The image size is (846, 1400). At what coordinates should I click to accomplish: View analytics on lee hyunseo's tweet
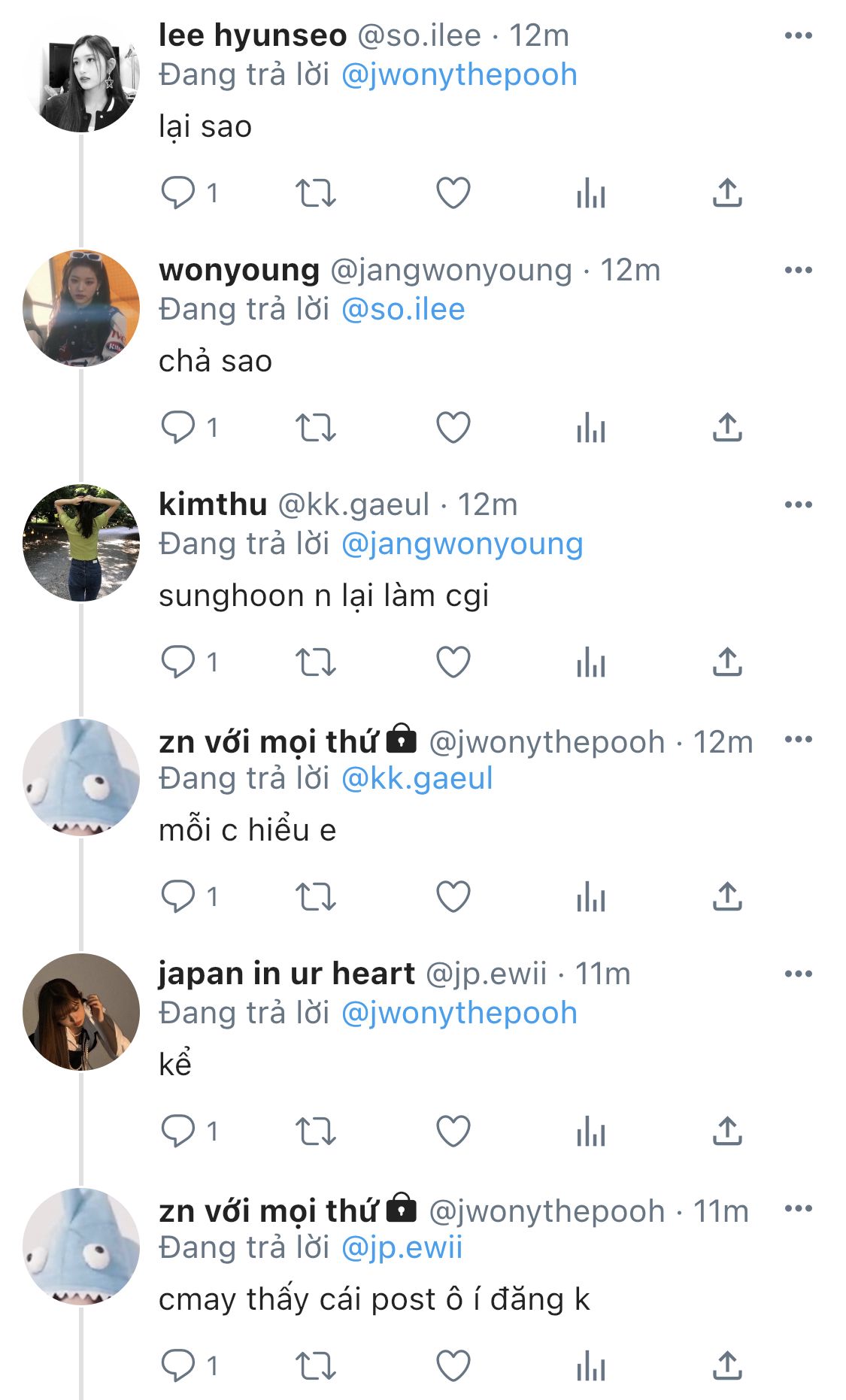pyautogui.click(x=590, y=193)
